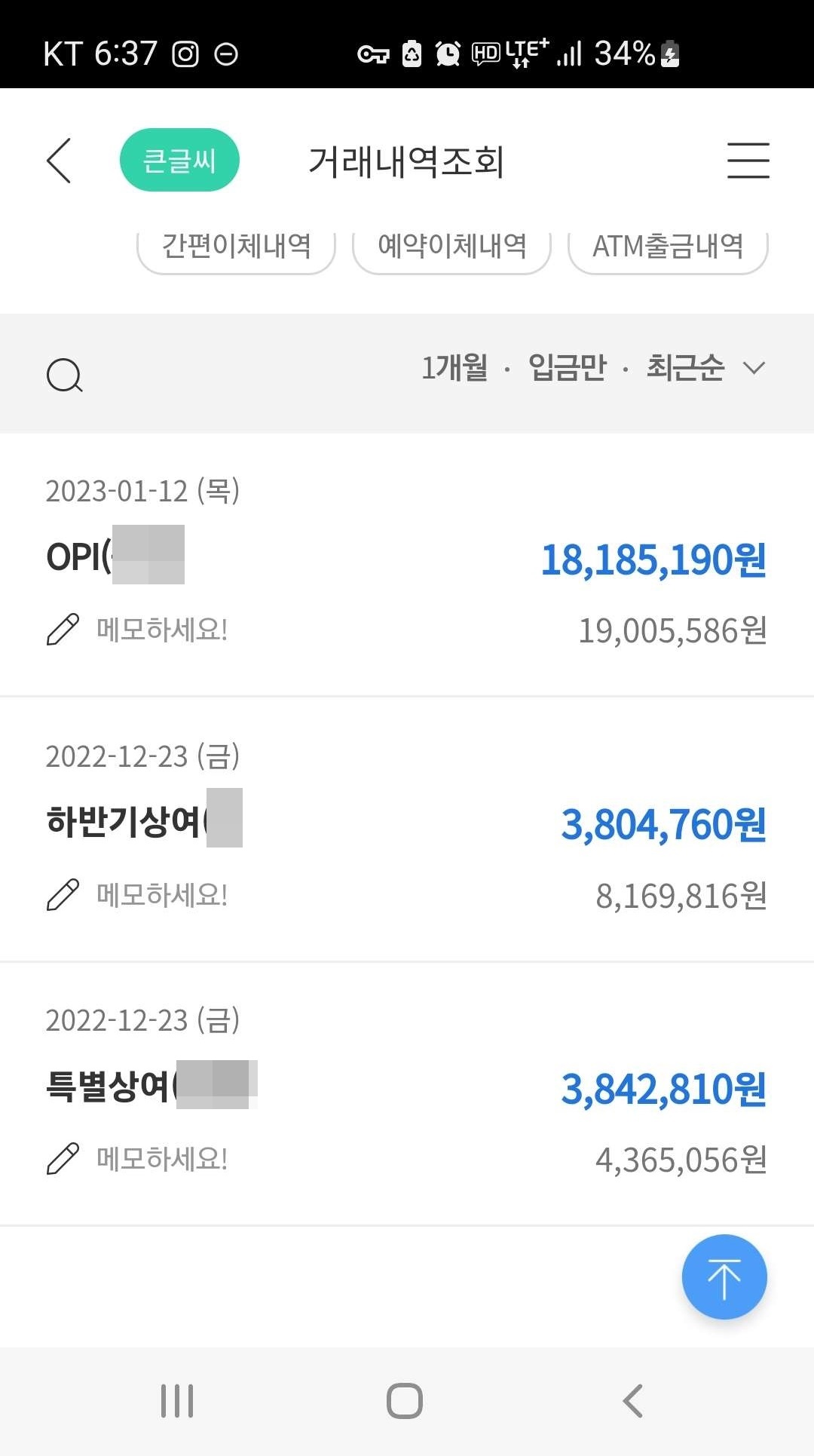Screen dimensions: 814x1456
Task: Open the recent apps view
Action: (x=177, y=1401)
